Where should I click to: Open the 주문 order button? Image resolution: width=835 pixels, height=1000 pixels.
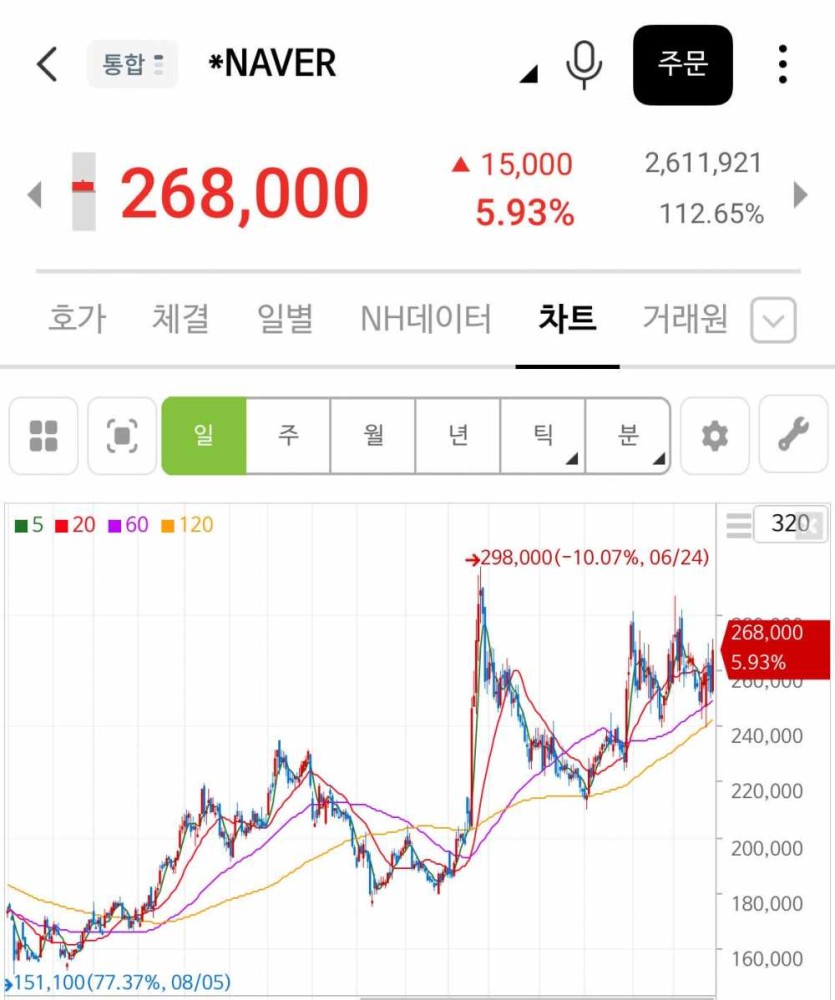683,65
